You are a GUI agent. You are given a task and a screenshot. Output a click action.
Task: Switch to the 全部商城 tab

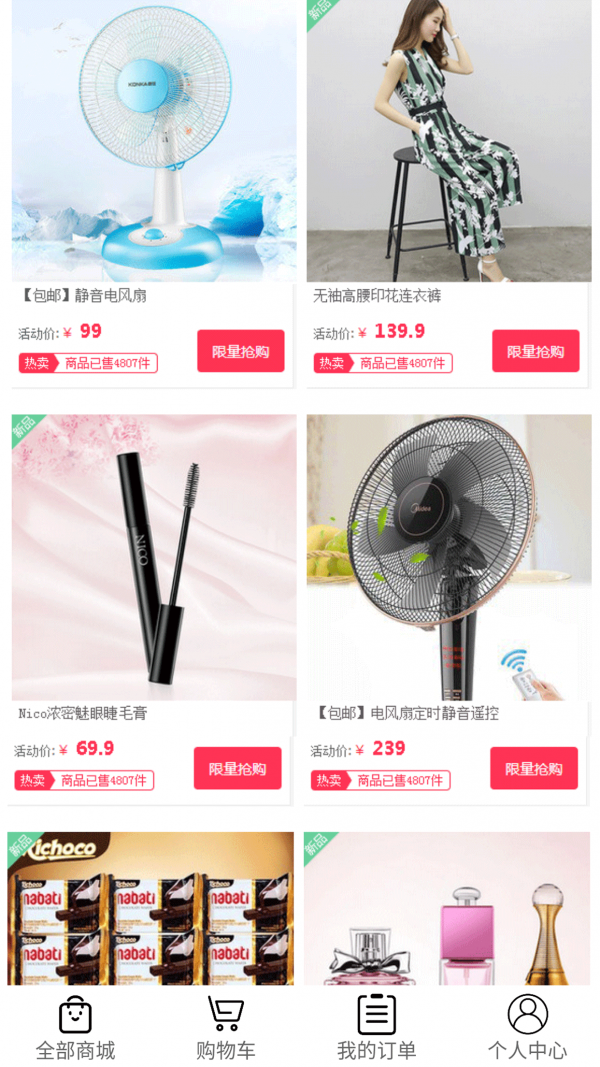coord(75,1027)
